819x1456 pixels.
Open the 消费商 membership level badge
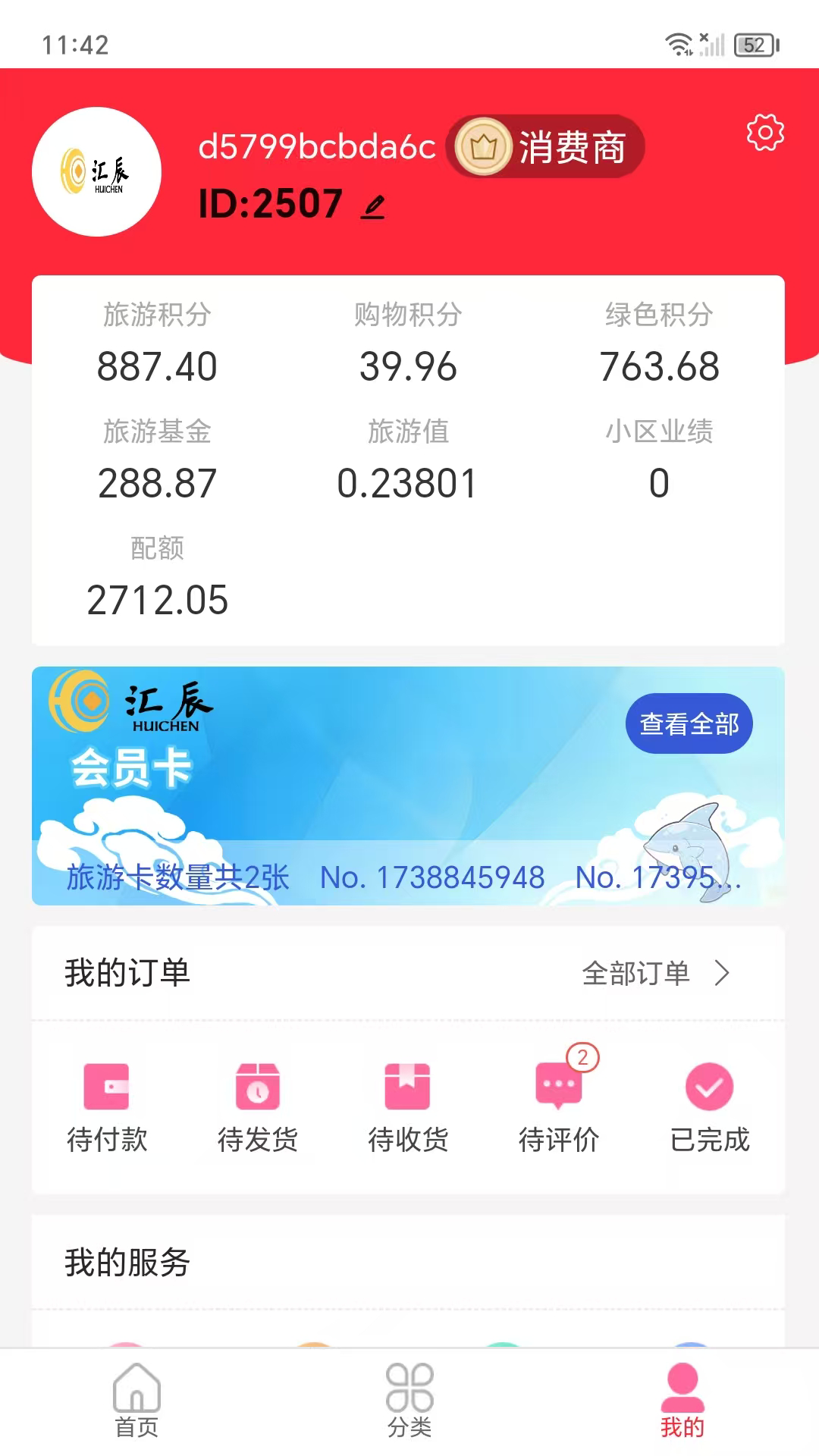point(546,147)
